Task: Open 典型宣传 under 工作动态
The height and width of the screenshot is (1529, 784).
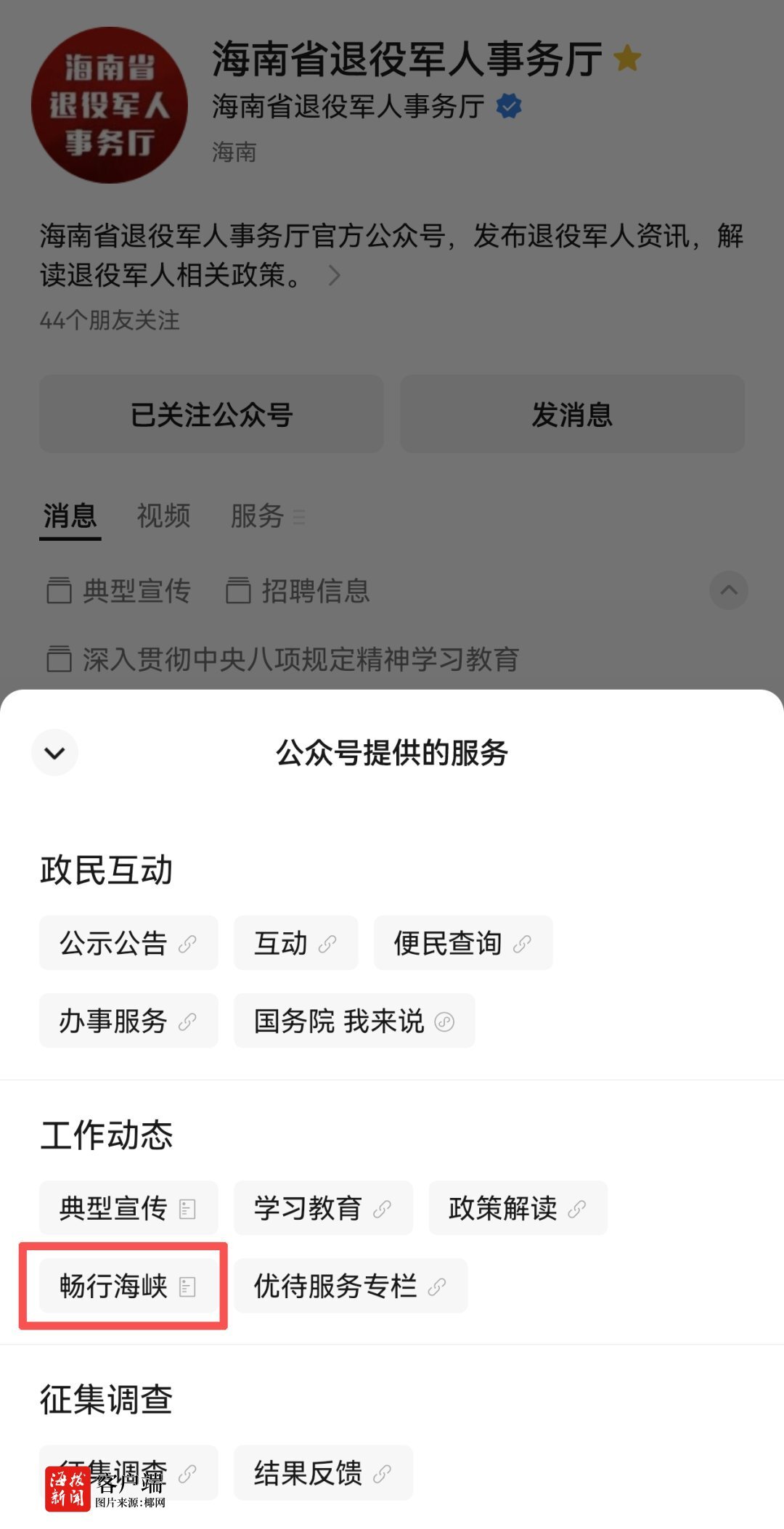Action: 128,1208
